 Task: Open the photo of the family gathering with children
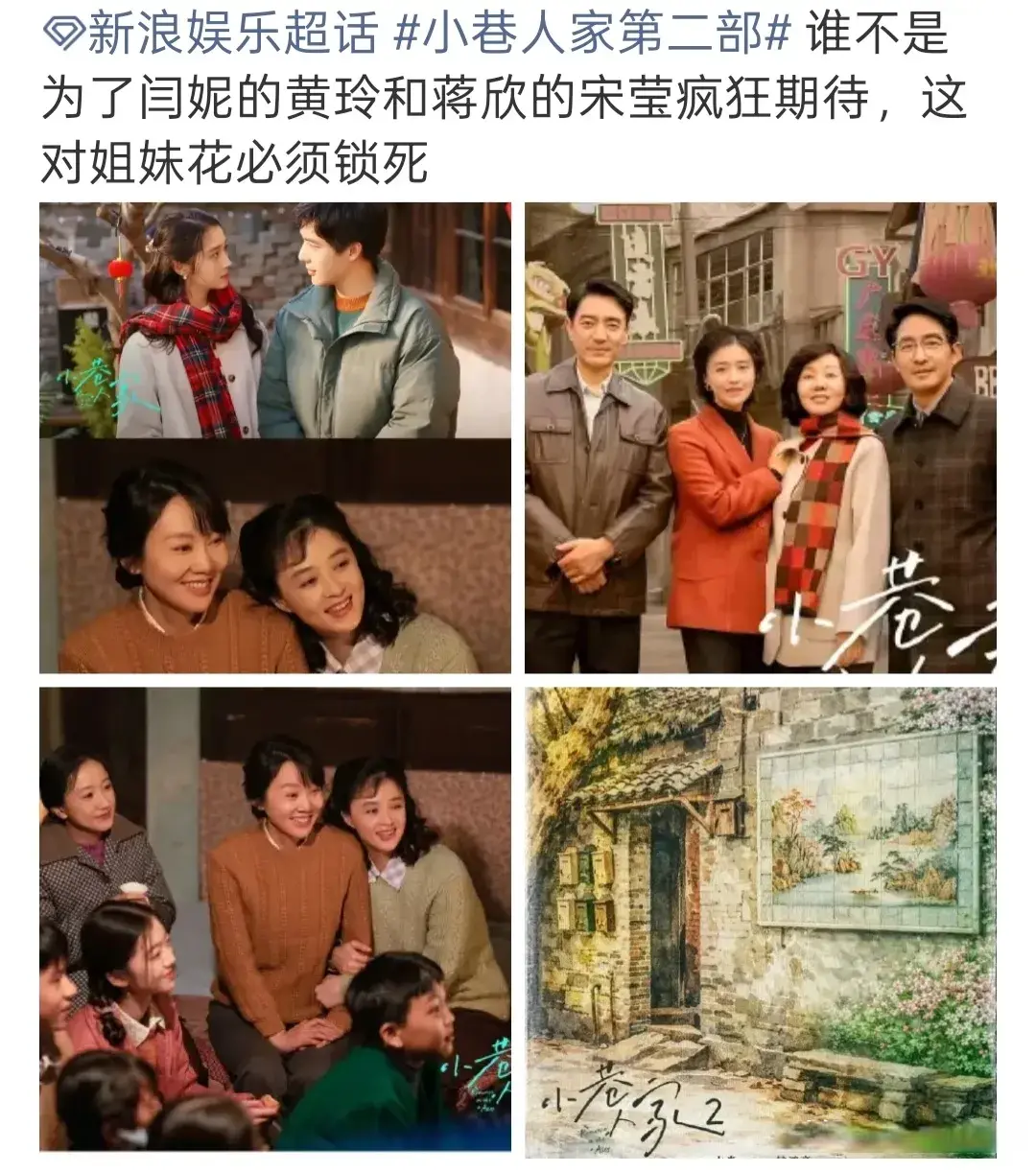click(275, 919)
